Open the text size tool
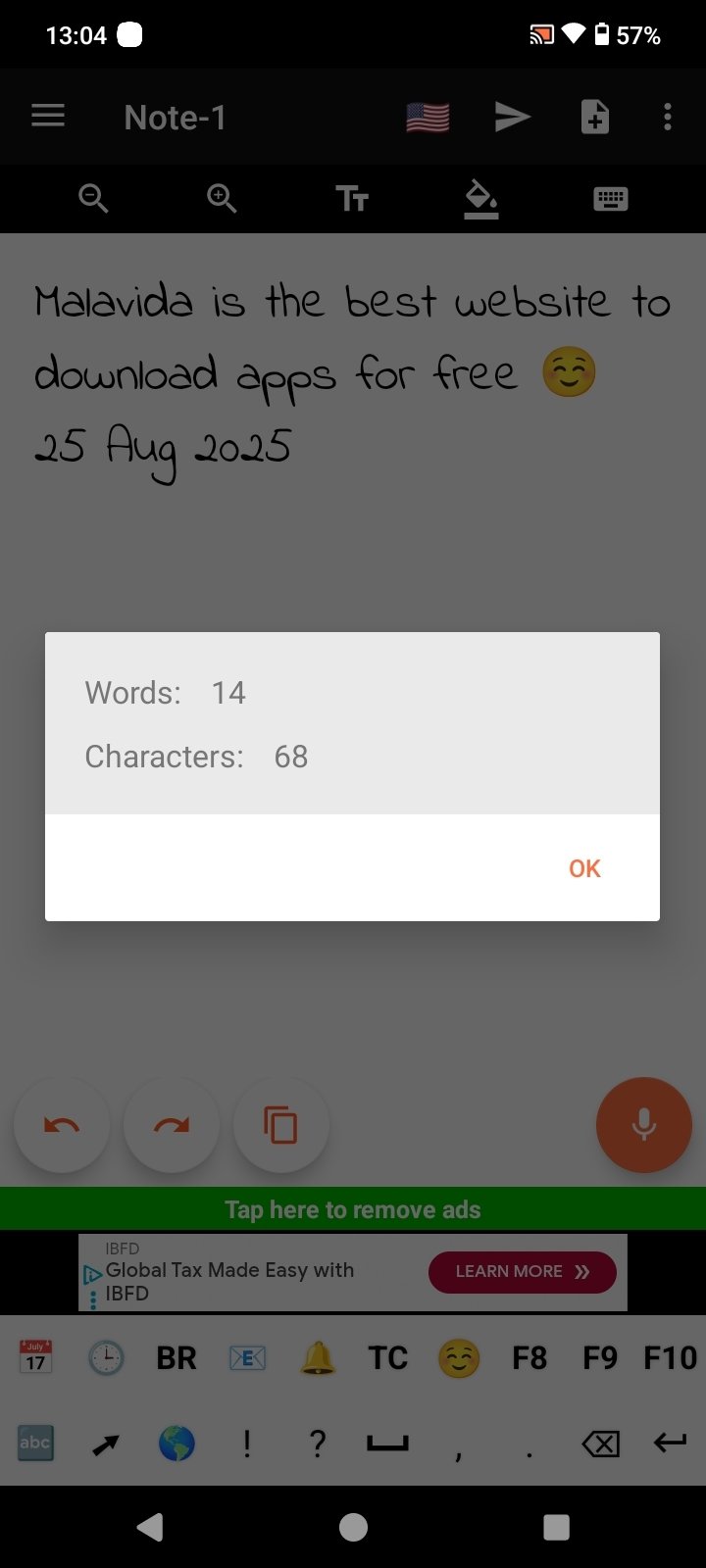The image size is (706, 1568). [352, 199]
